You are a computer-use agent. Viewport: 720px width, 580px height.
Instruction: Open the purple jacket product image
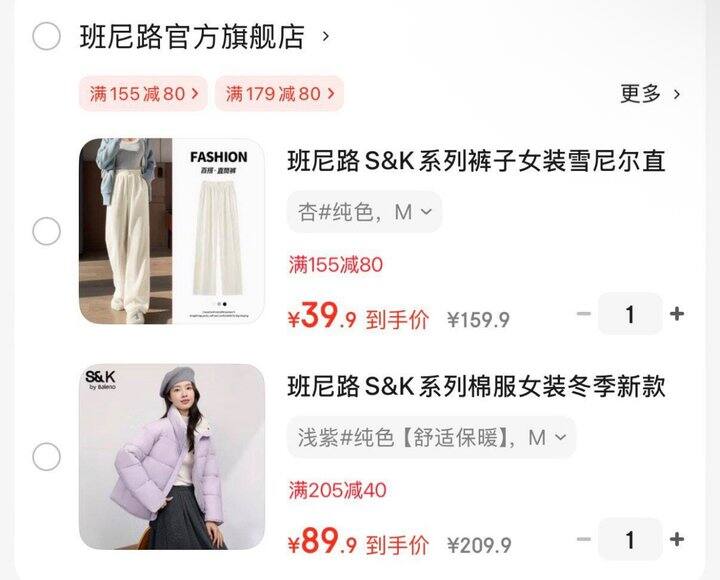(x=172, y=457)
